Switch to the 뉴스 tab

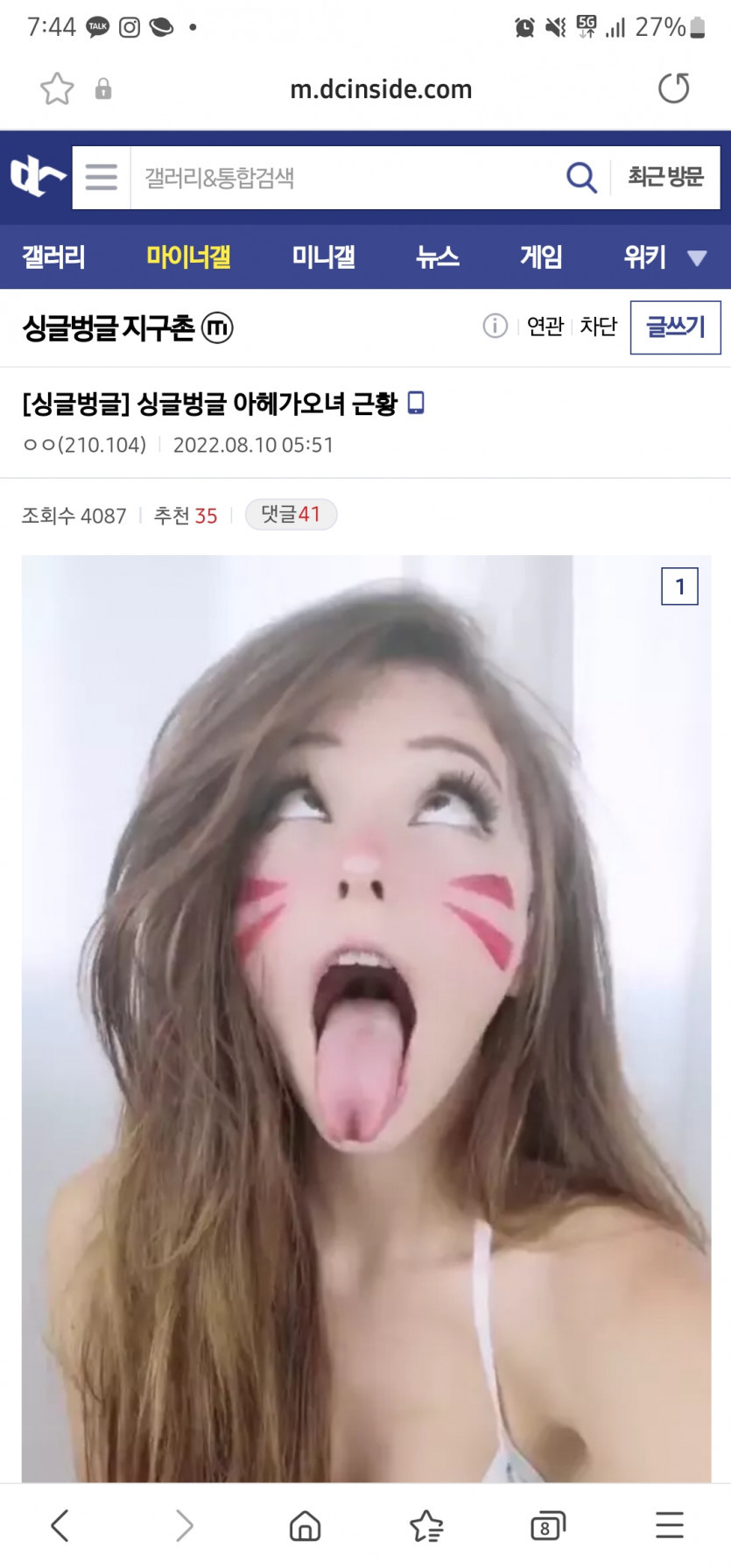(x=437, y=257)
